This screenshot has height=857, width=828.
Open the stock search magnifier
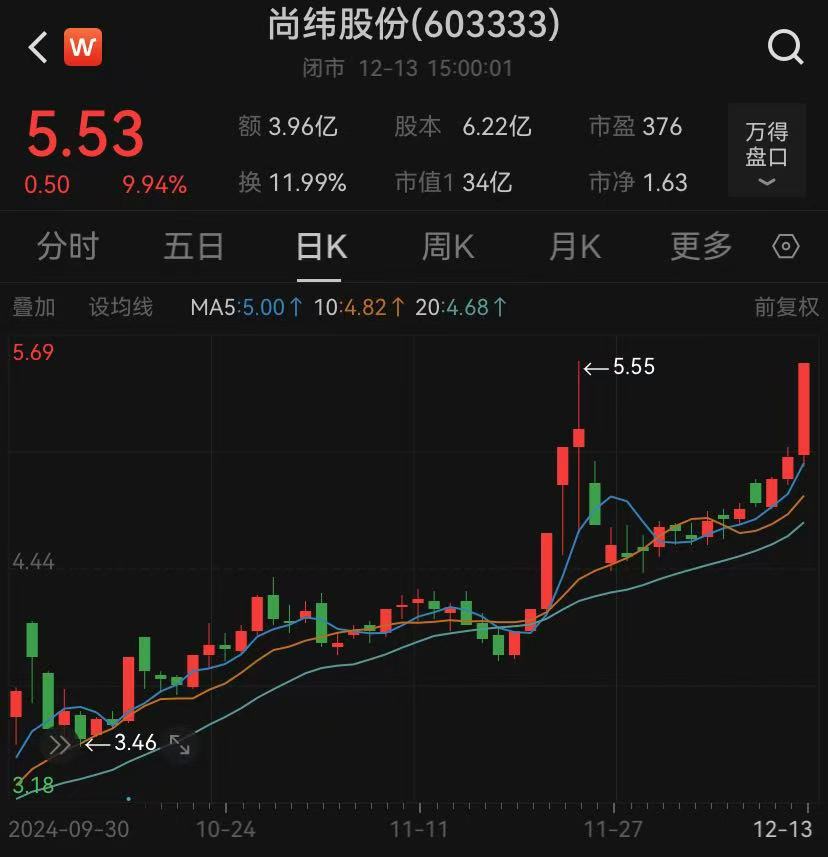point(785,47)
